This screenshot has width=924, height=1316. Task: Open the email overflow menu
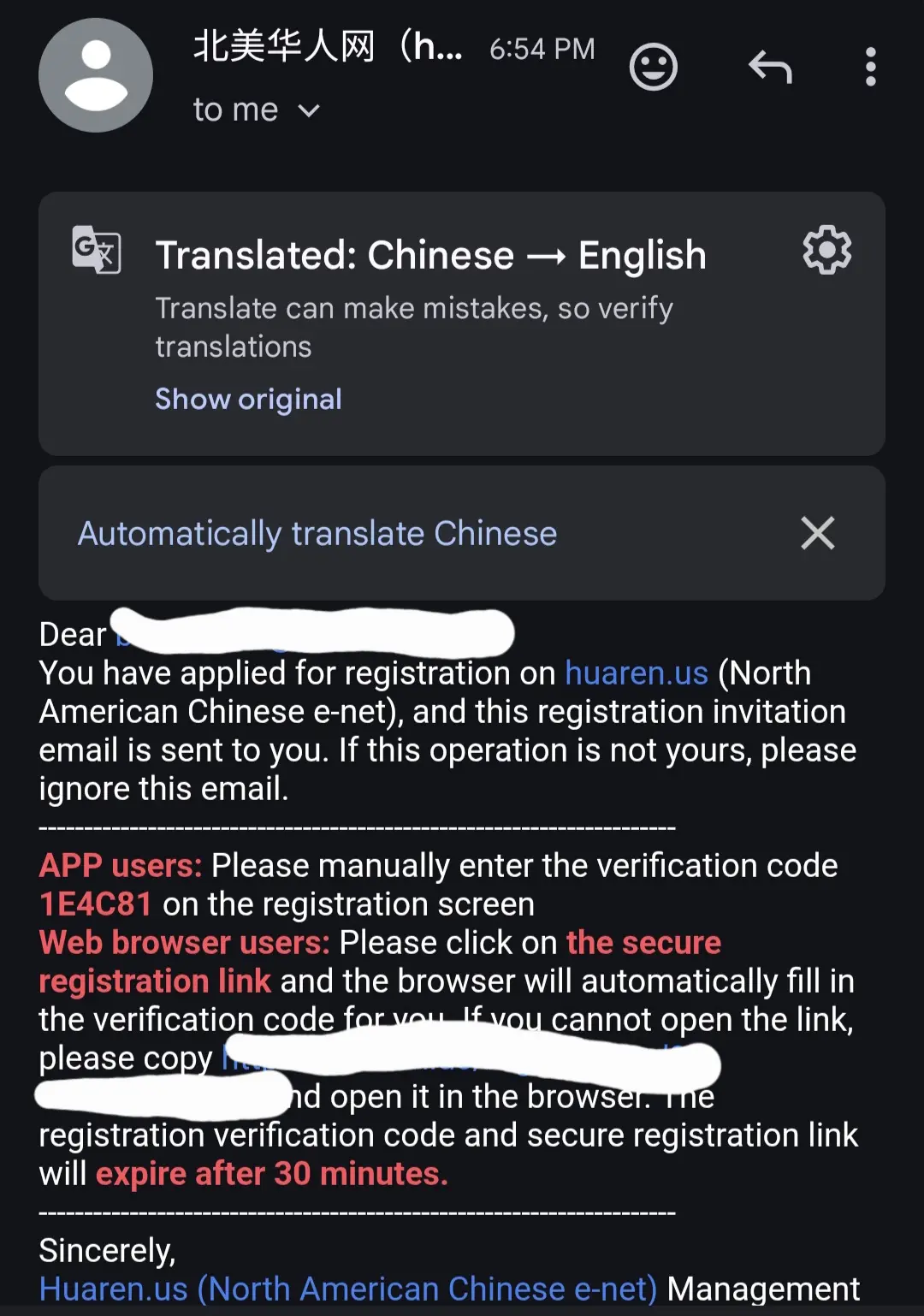tap(870, 68)
